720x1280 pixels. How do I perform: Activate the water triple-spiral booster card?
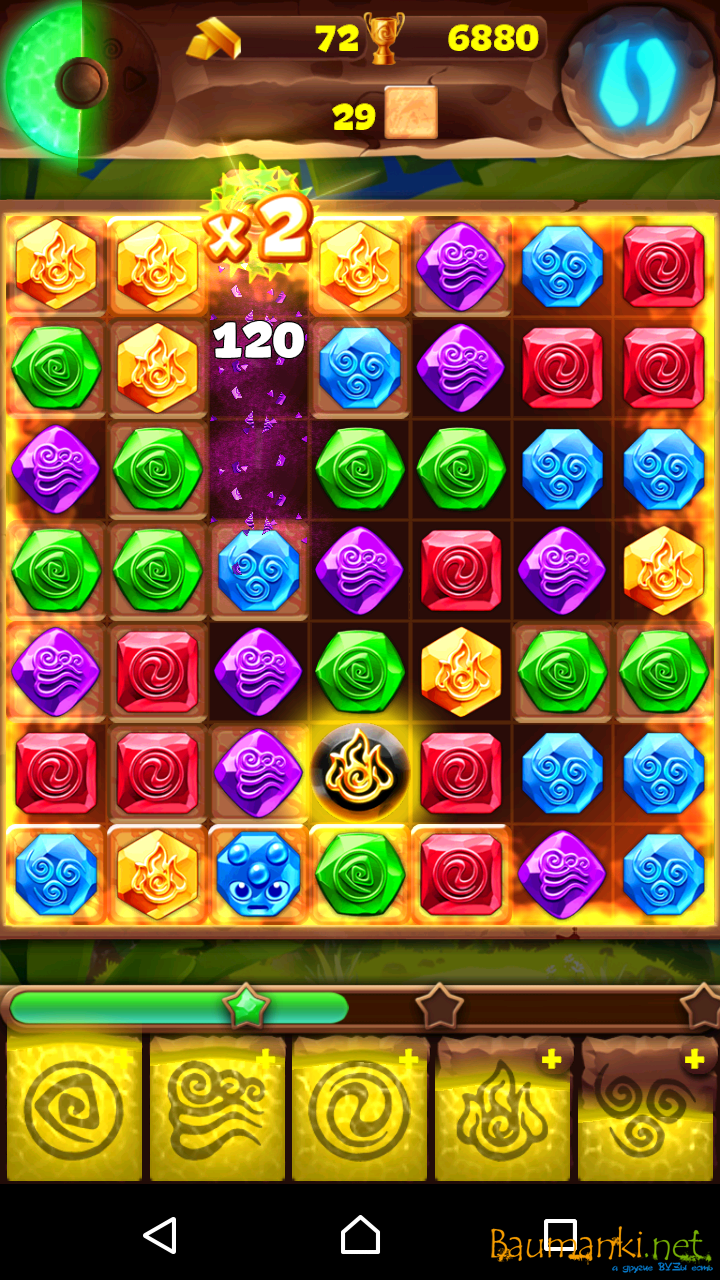pos(645,1108)
